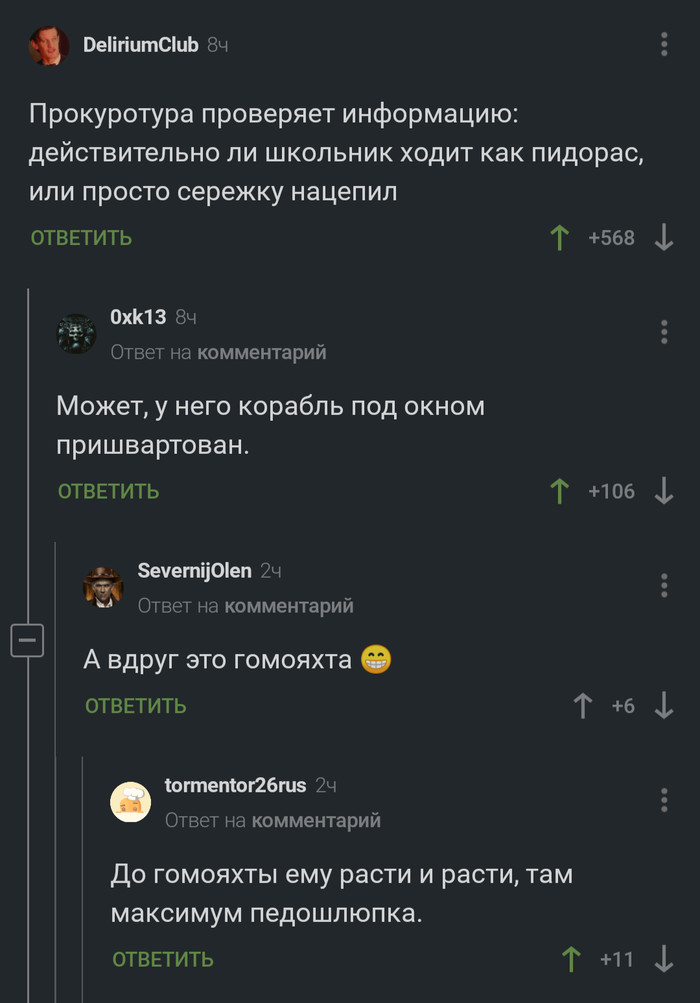
Task: Open overflow menu on 0xk13's comment
Action: 665,332
